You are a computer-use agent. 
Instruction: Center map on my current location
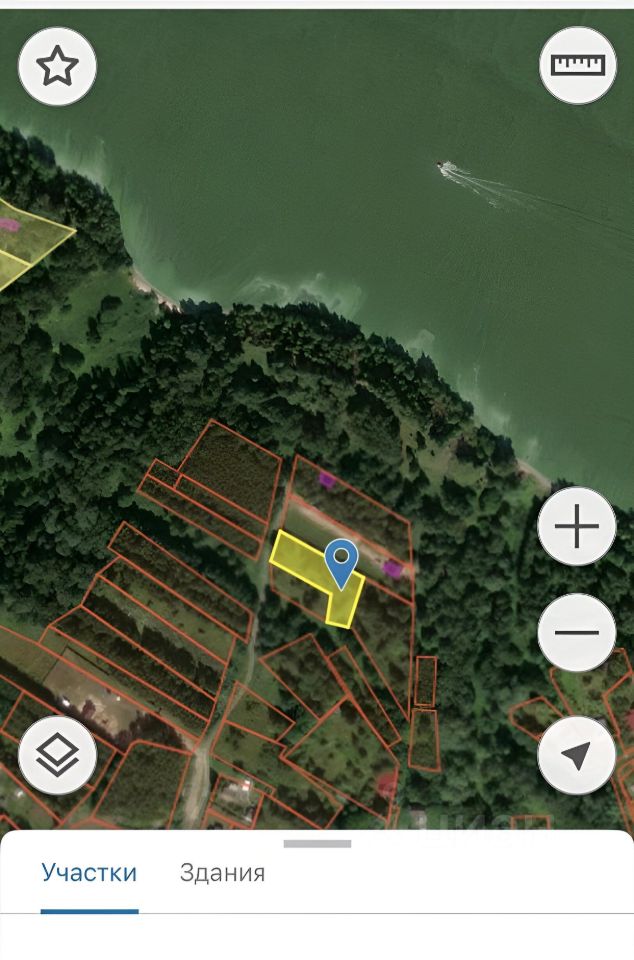tap(576, 756)
